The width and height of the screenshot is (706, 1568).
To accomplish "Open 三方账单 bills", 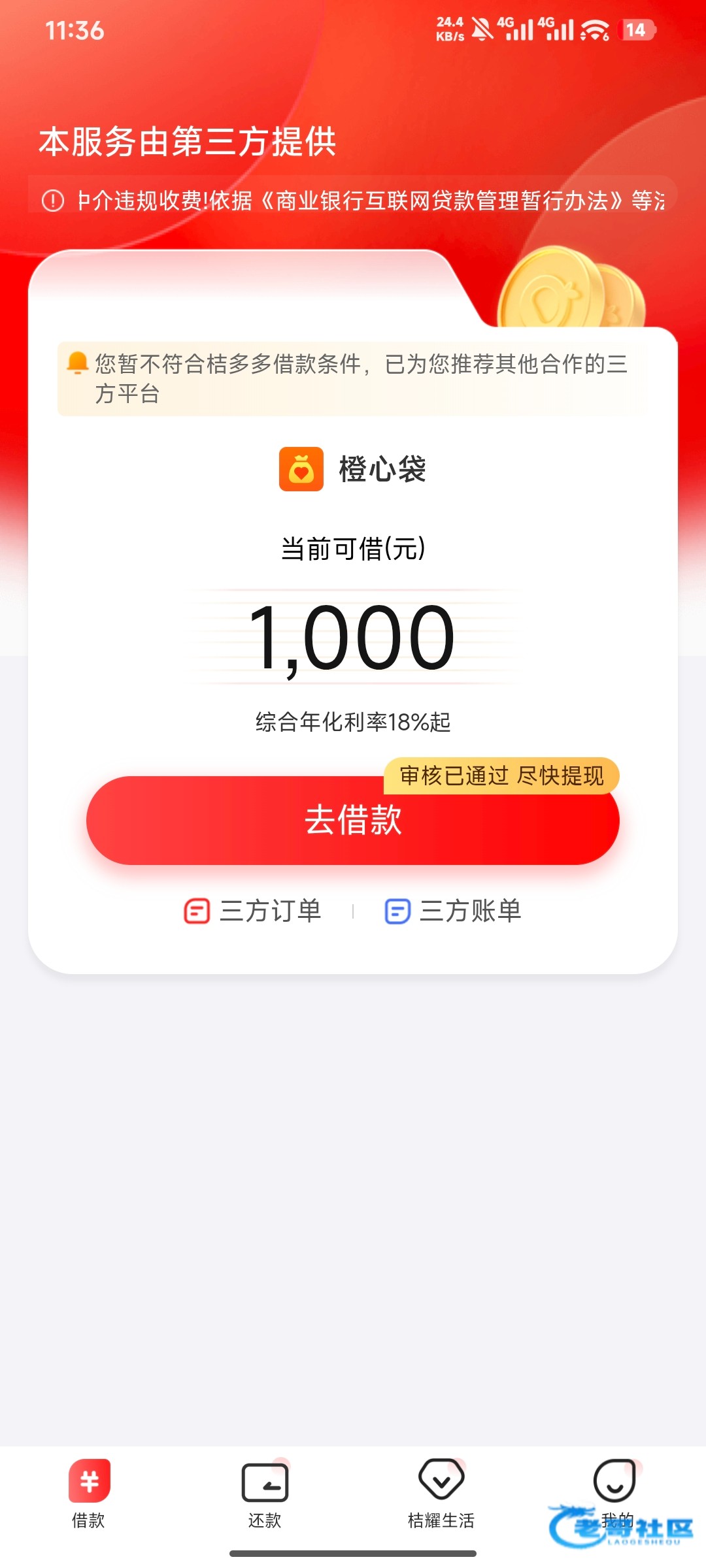I will (453, 911).
